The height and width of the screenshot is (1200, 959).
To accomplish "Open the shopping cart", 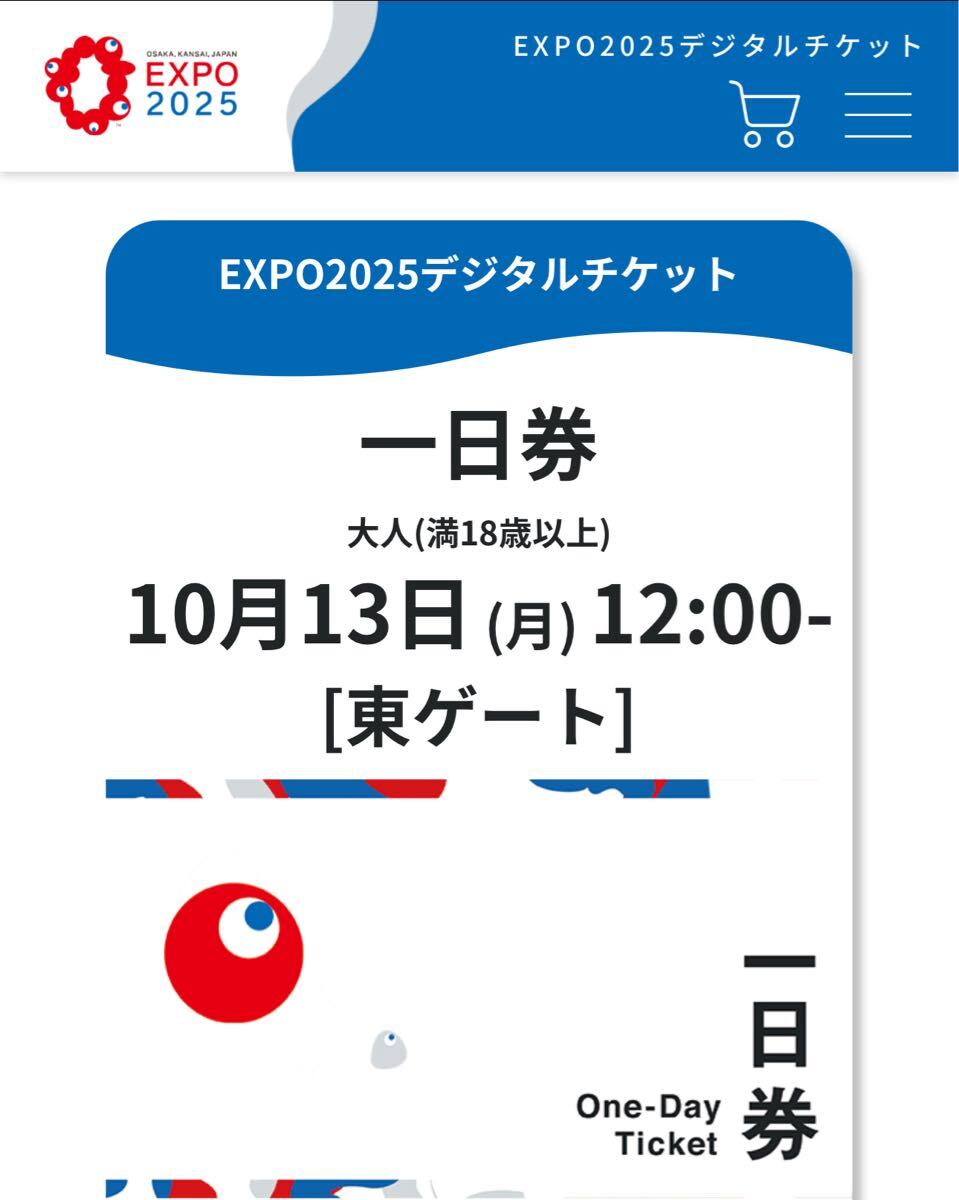I will click(x=766, y=114).
